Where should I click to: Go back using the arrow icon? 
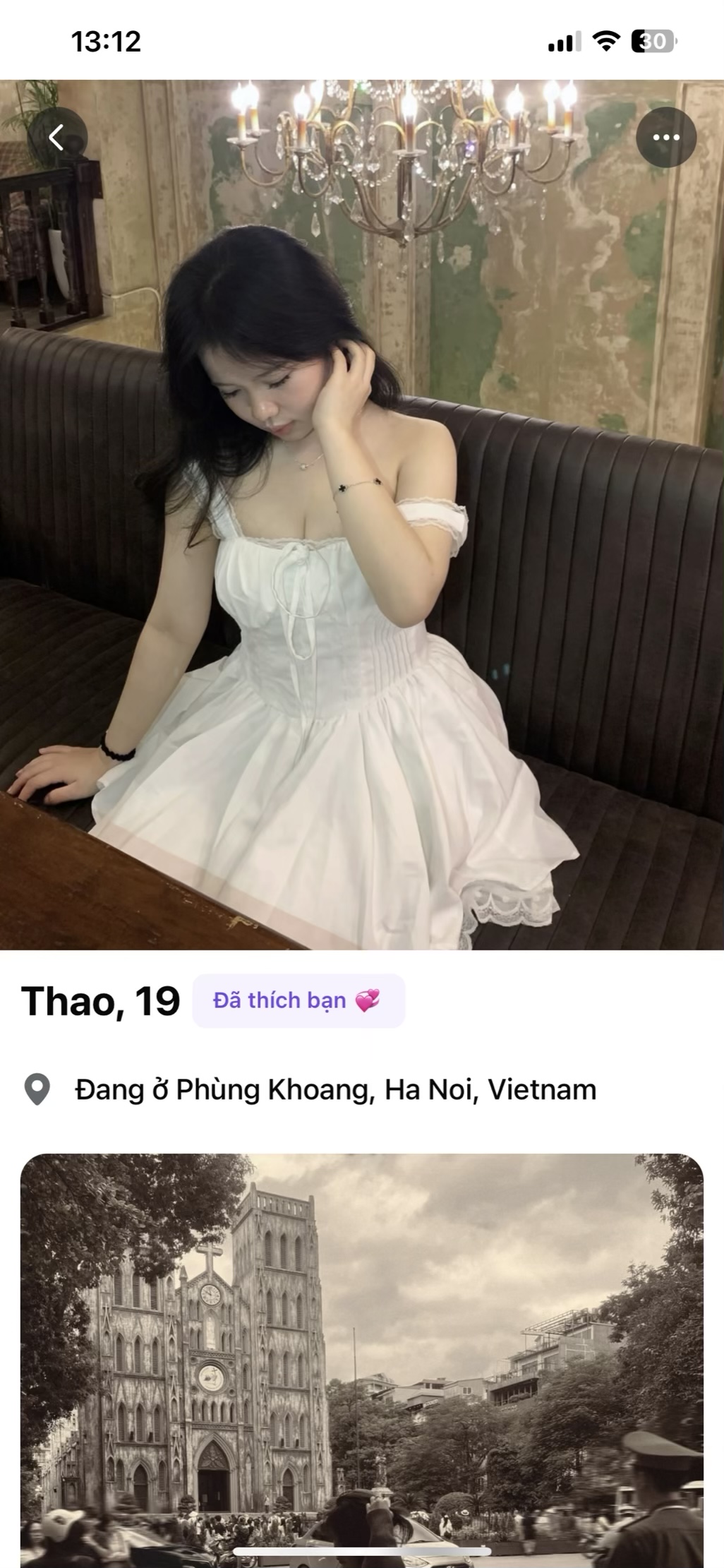click(x=57, y=137)
